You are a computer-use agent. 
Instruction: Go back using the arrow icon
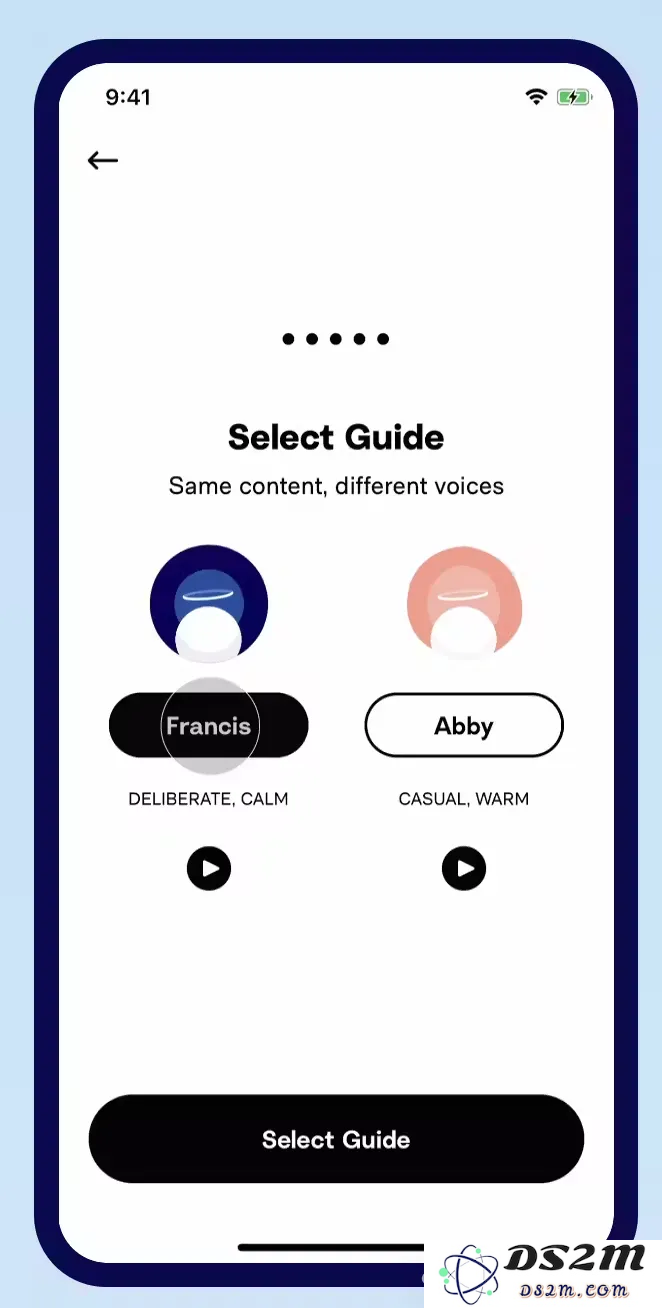point(103,160)
